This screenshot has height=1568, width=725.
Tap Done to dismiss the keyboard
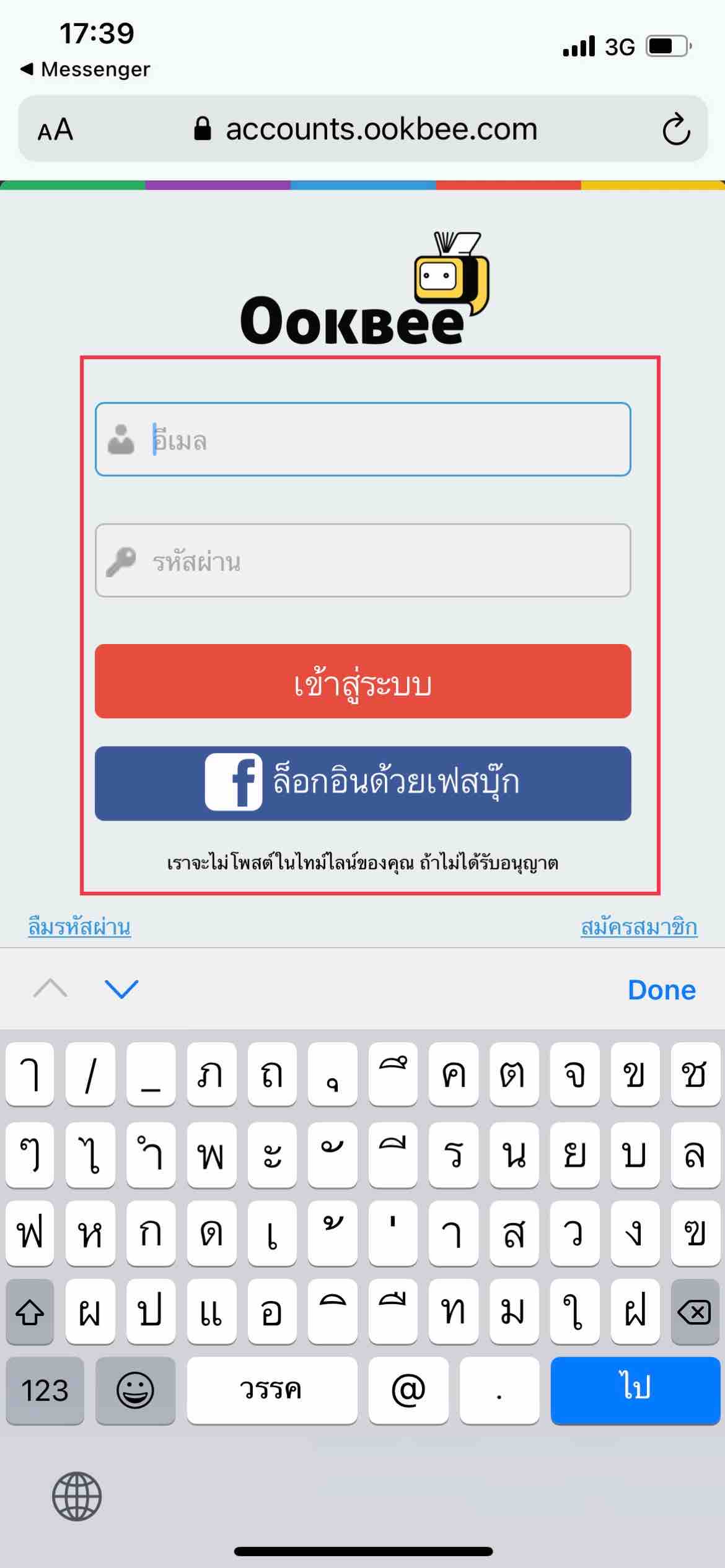pos(661,990)
